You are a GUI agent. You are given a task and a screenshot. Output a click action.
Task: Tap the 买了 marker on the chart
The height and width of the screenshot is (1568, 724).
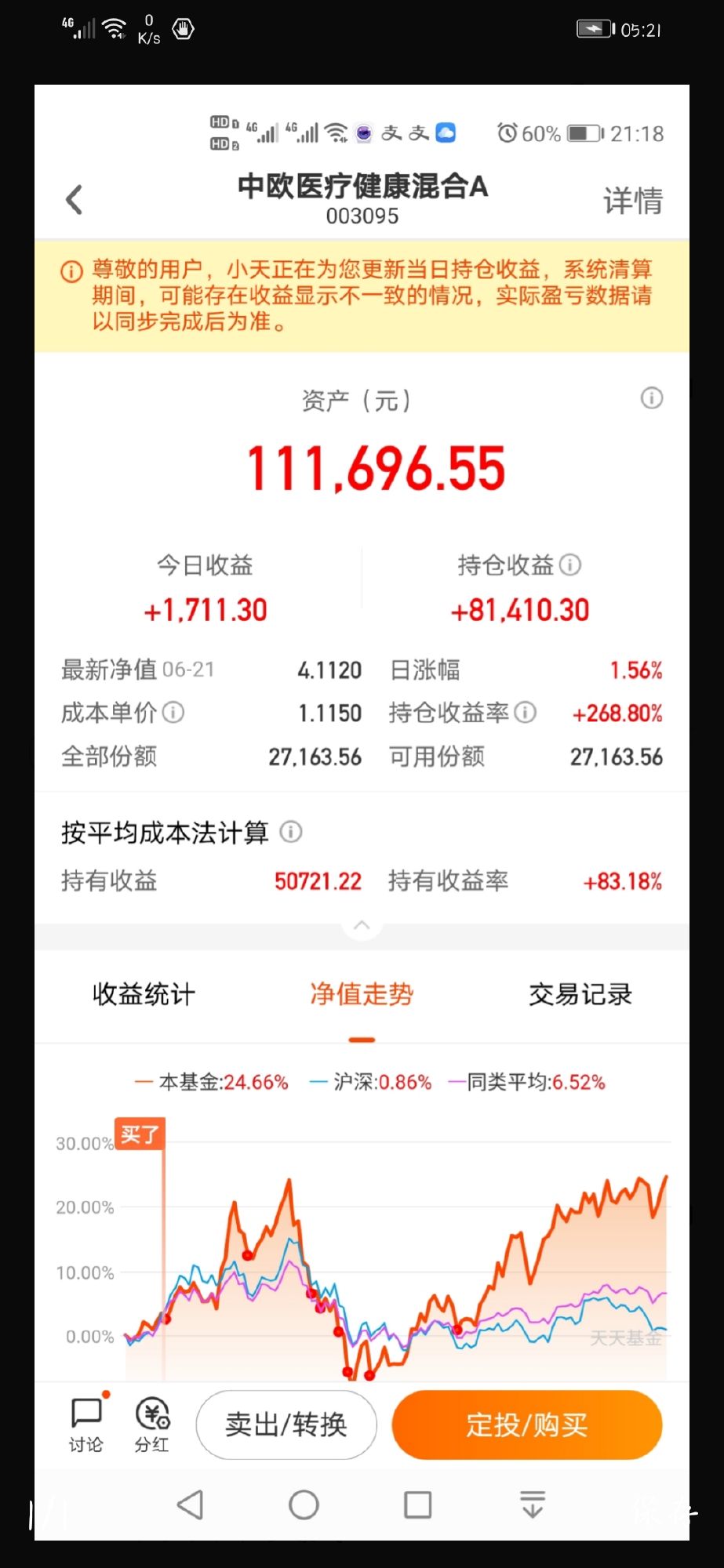(140, 1134)
